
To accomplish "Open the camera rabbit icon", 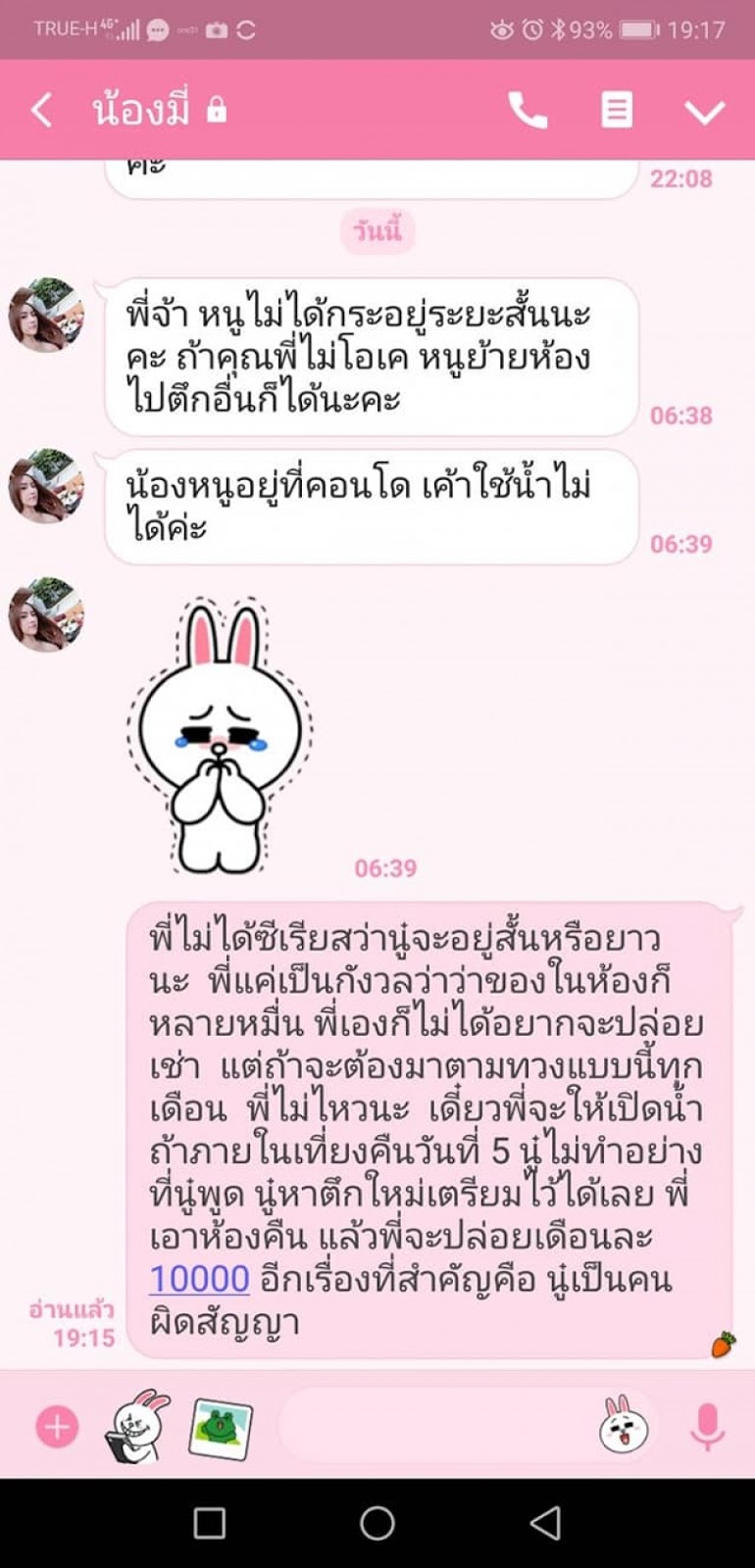I will [137, 1426].
